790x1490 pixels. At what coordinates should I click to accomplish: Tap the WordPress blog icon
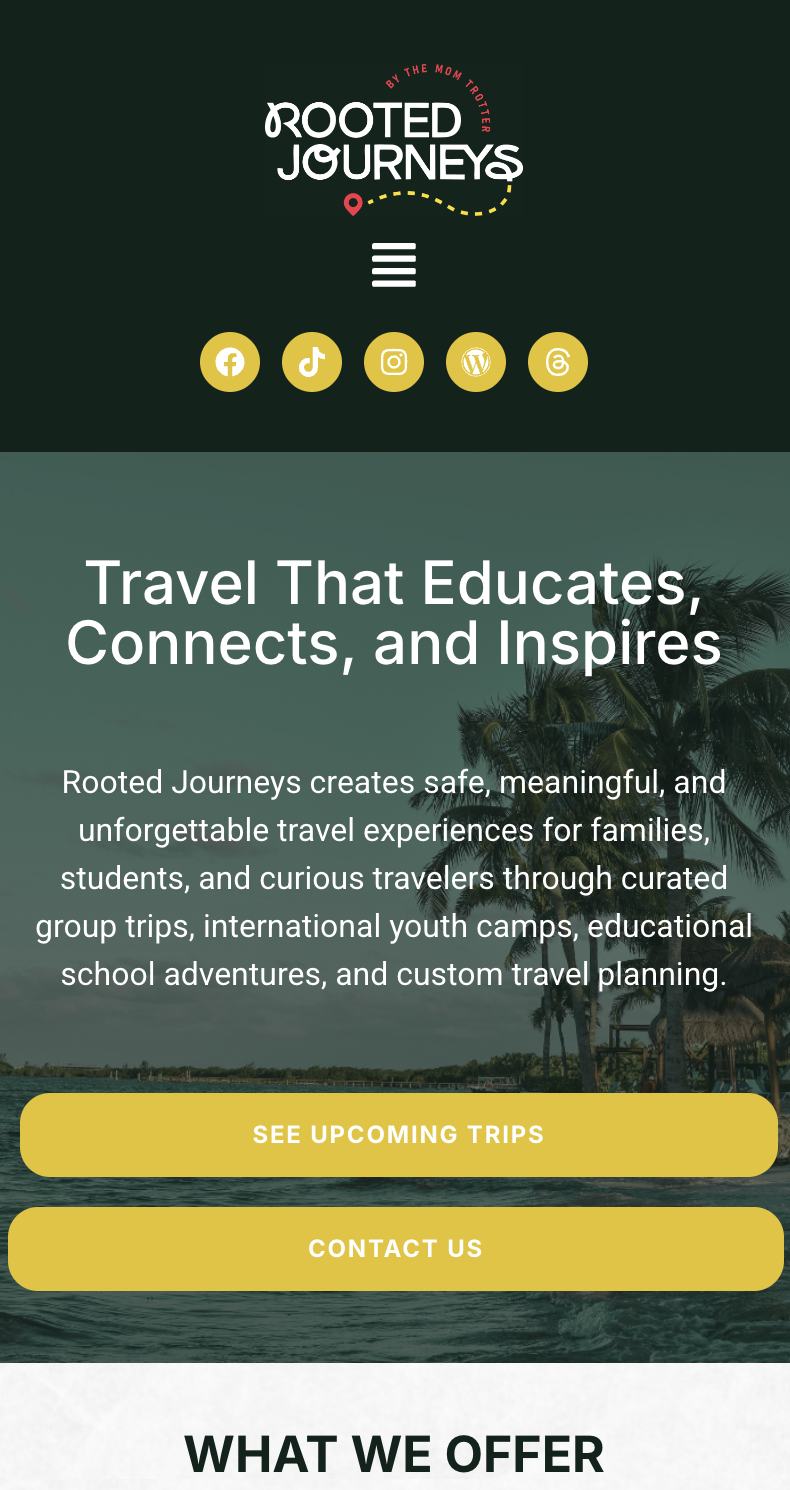[x=476, y=362]
